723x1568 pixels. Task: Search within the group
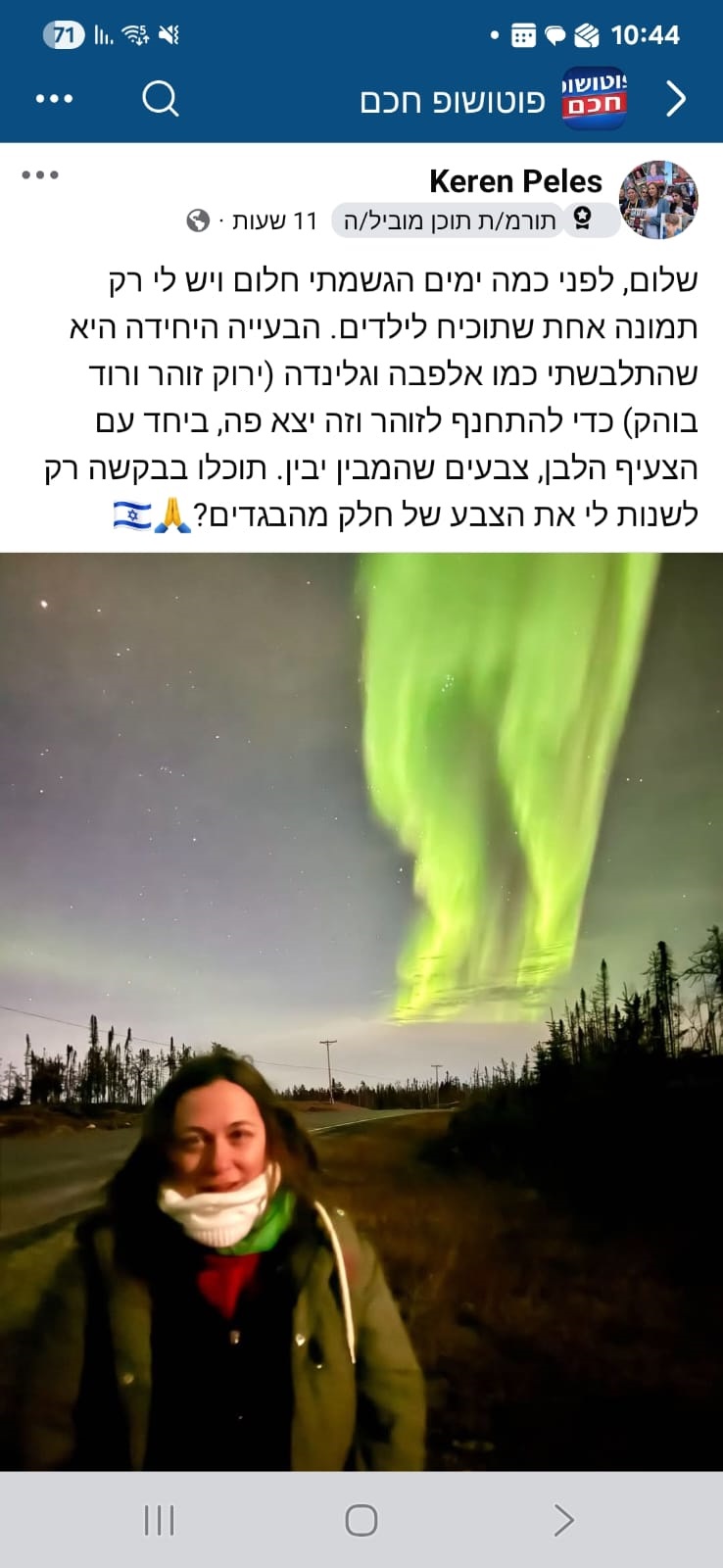[x=160, y=98]
